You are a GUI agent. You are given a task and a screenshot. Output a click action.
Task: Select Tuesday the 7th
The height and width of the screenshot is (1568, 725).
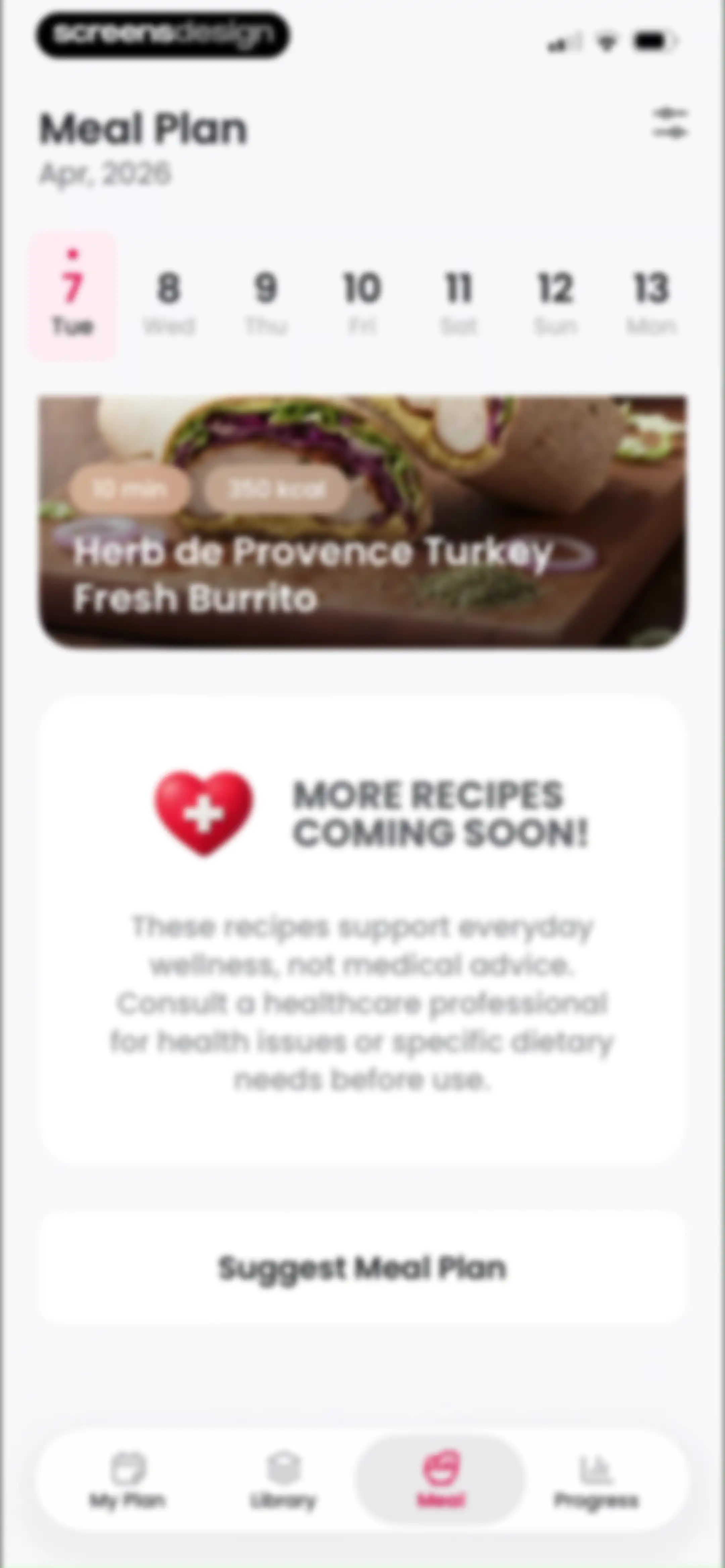73,295
